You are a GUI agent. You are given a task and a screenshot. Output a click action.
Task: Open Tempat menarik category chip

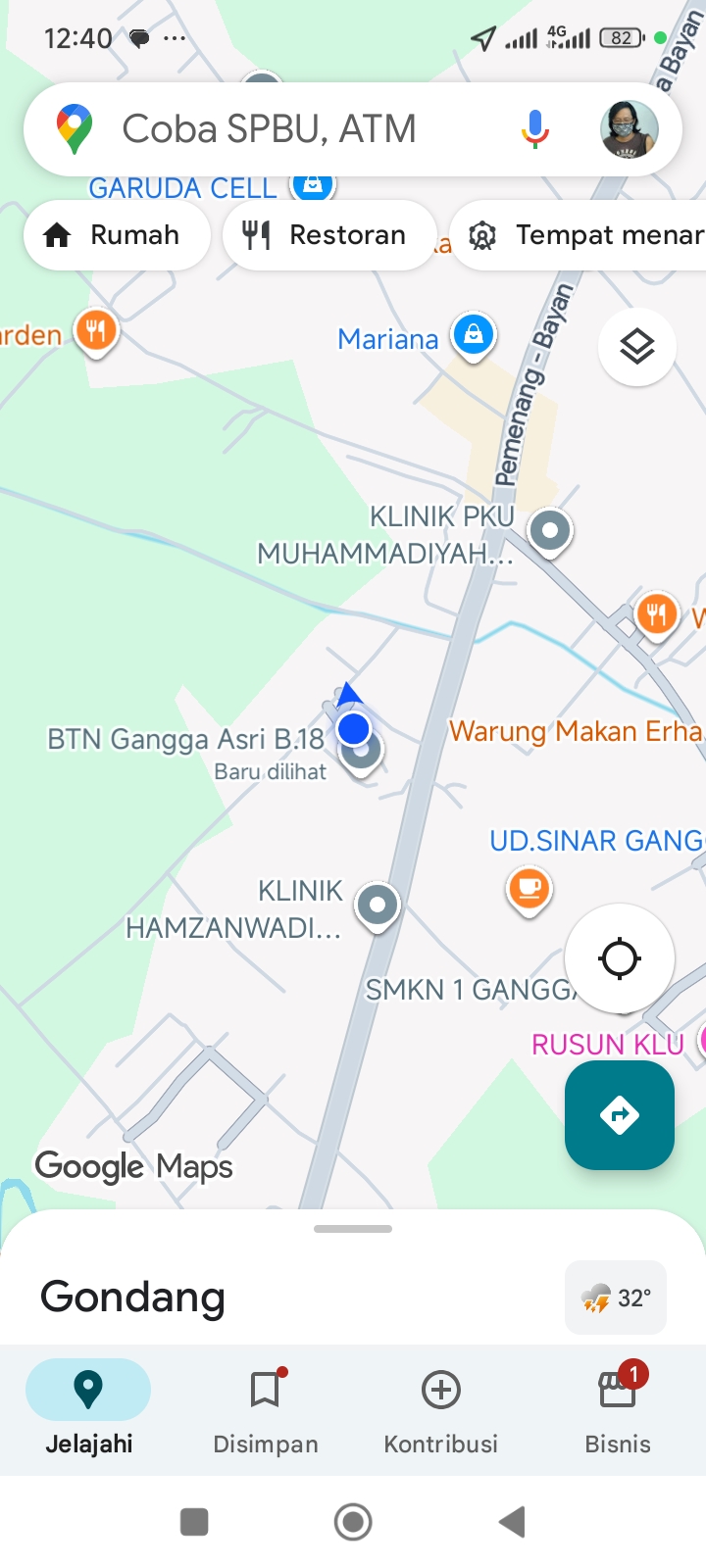(588, 235)
